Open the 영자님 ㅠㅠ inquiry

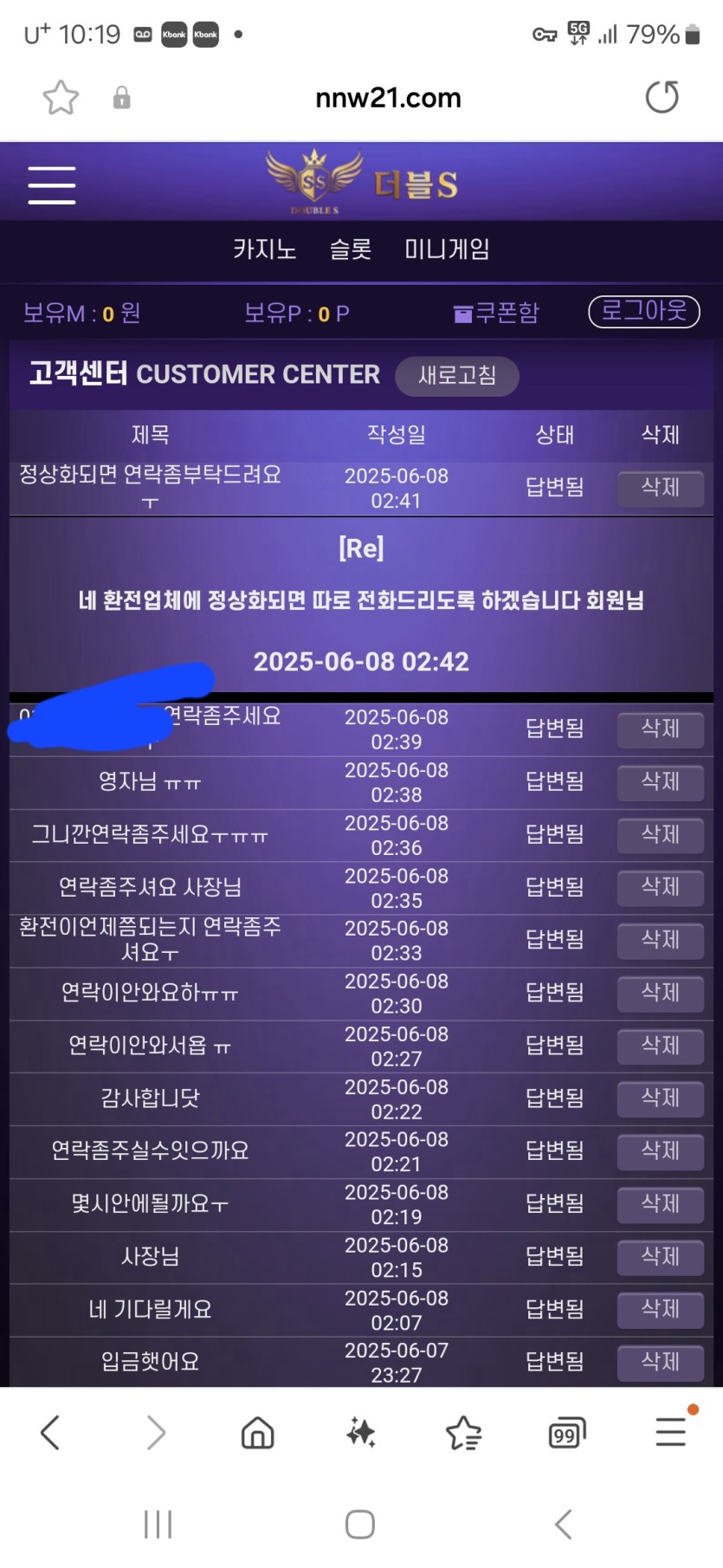(150, 781)
